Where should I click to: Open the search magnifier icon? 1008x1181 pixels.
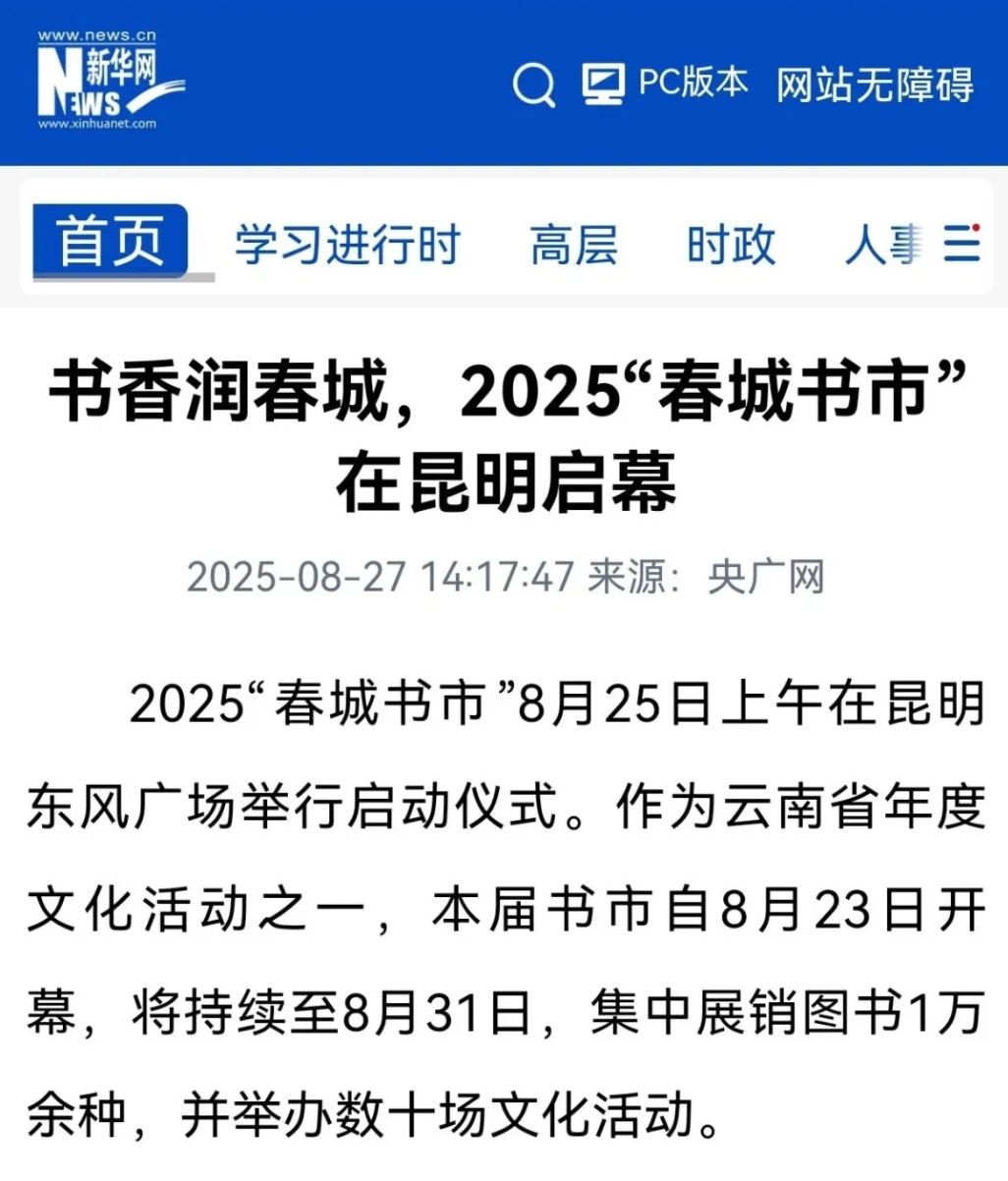coord(533,85)
